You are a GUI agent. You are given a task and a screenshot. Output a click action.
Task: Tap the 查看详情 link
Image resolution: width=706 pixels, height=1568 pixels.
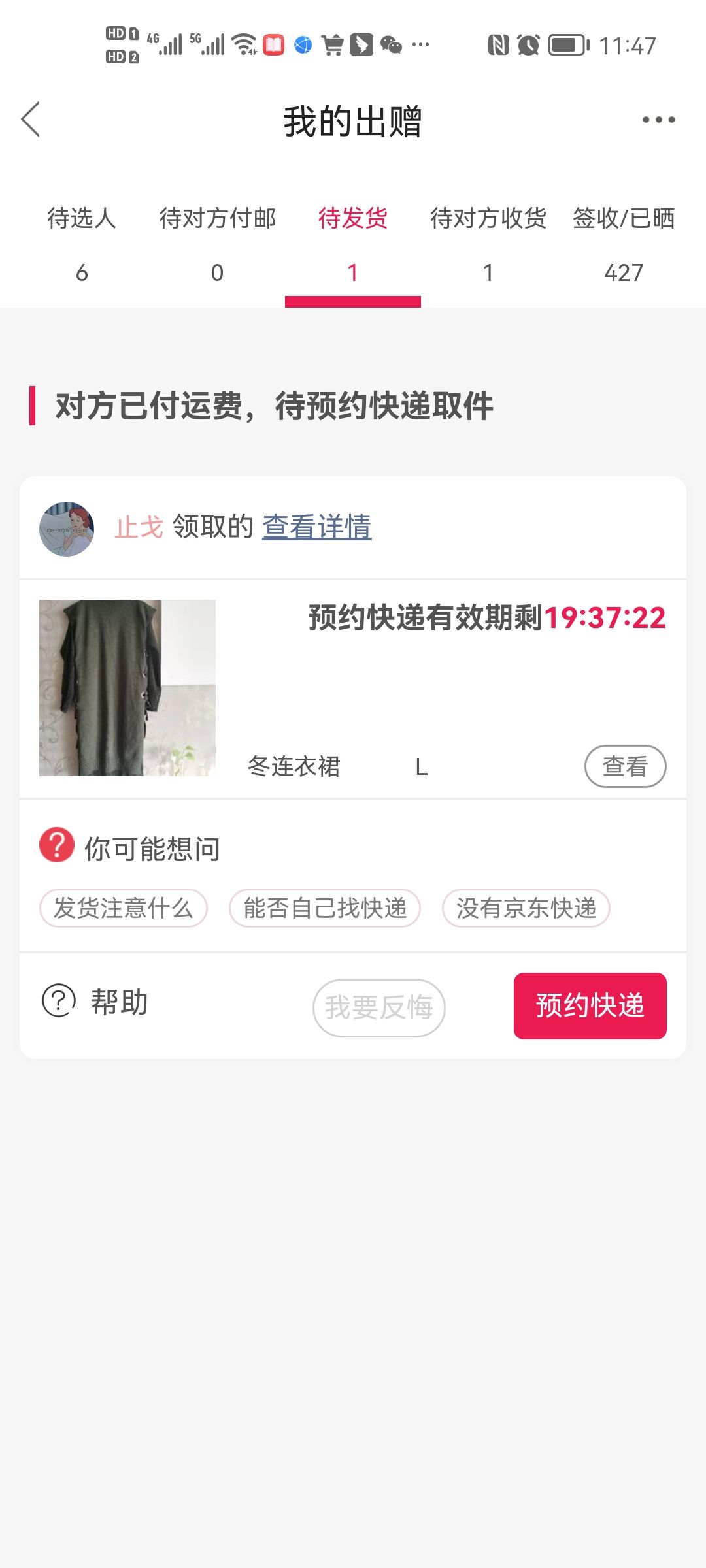point(317,527)
